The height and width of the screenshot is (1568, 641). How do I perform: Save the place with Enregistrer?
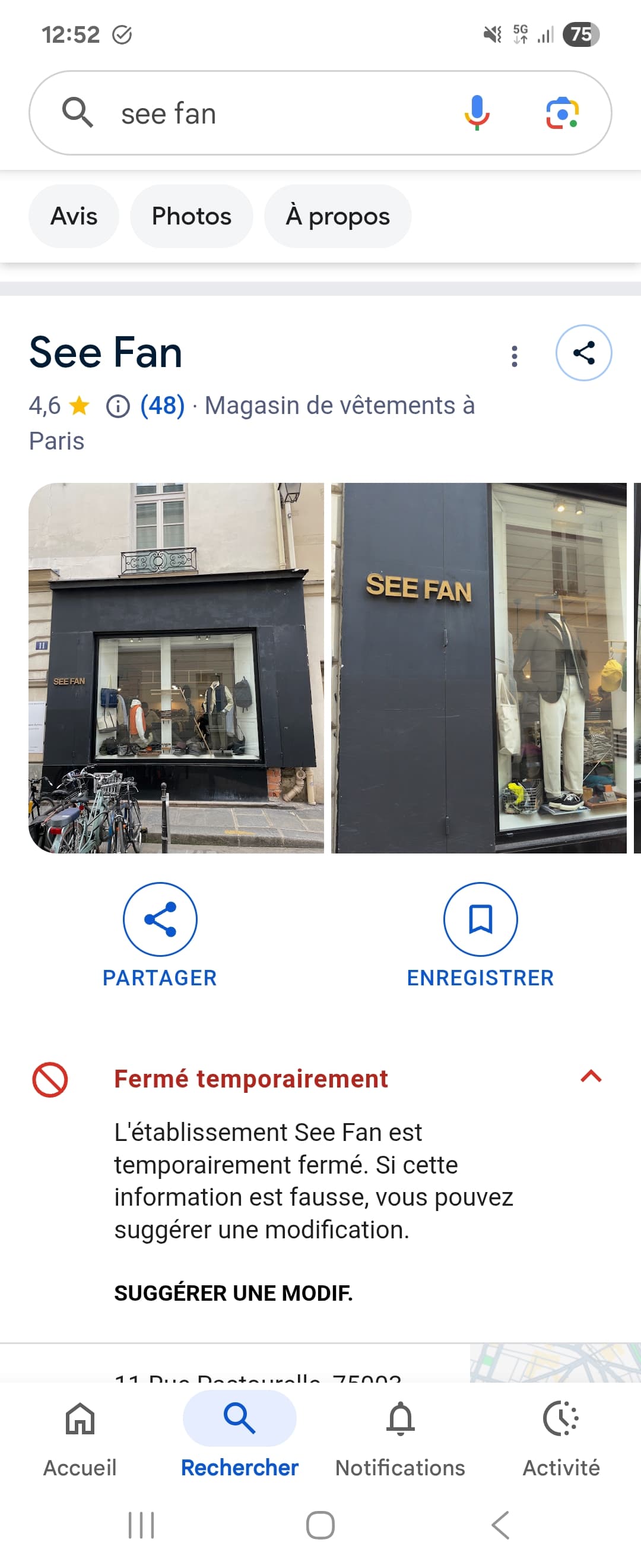tap(480, 934)
